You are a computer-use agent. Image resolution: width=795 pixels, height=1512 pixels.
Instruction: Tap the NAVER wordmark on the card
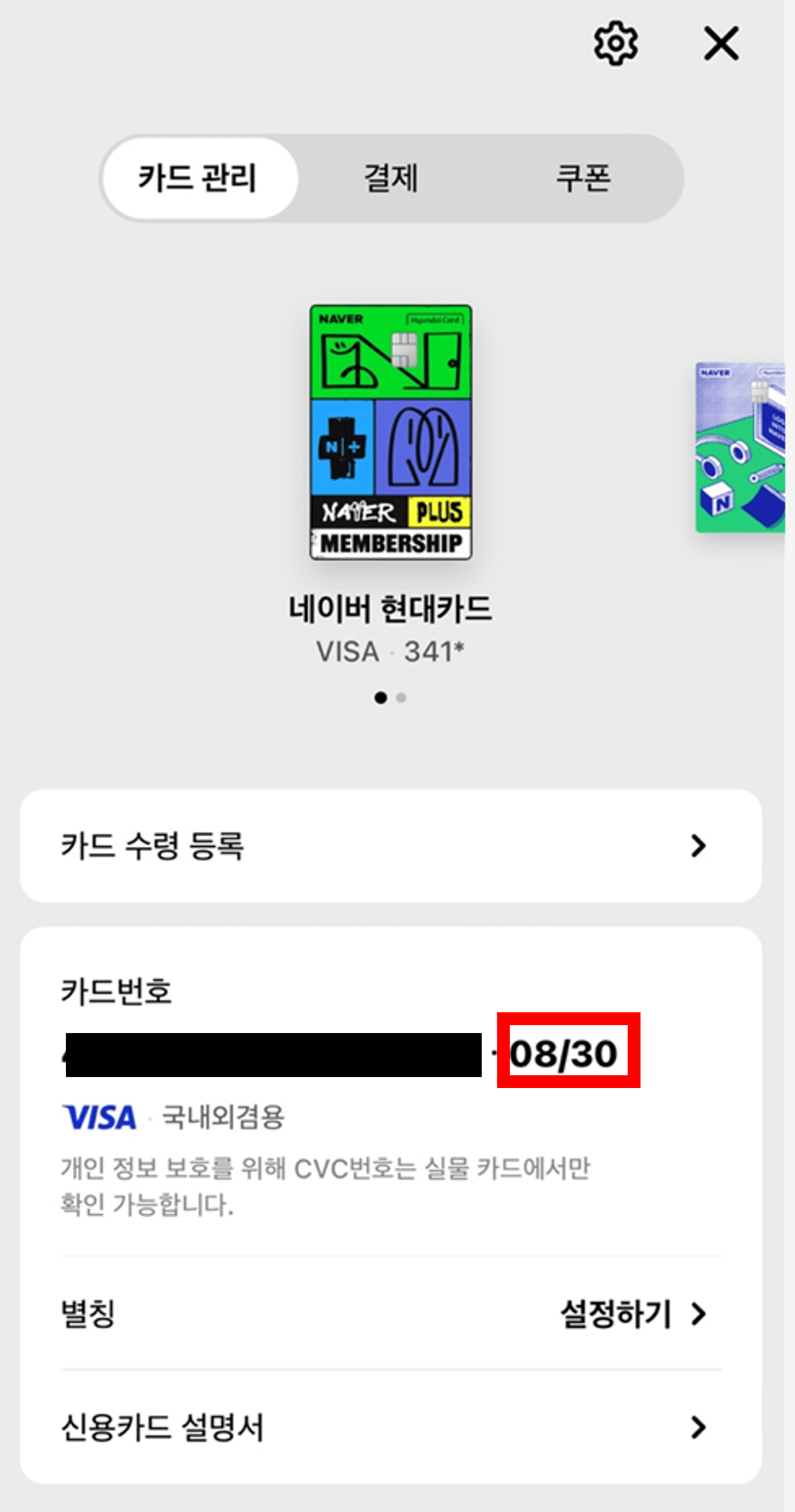[x=342, y=317]
